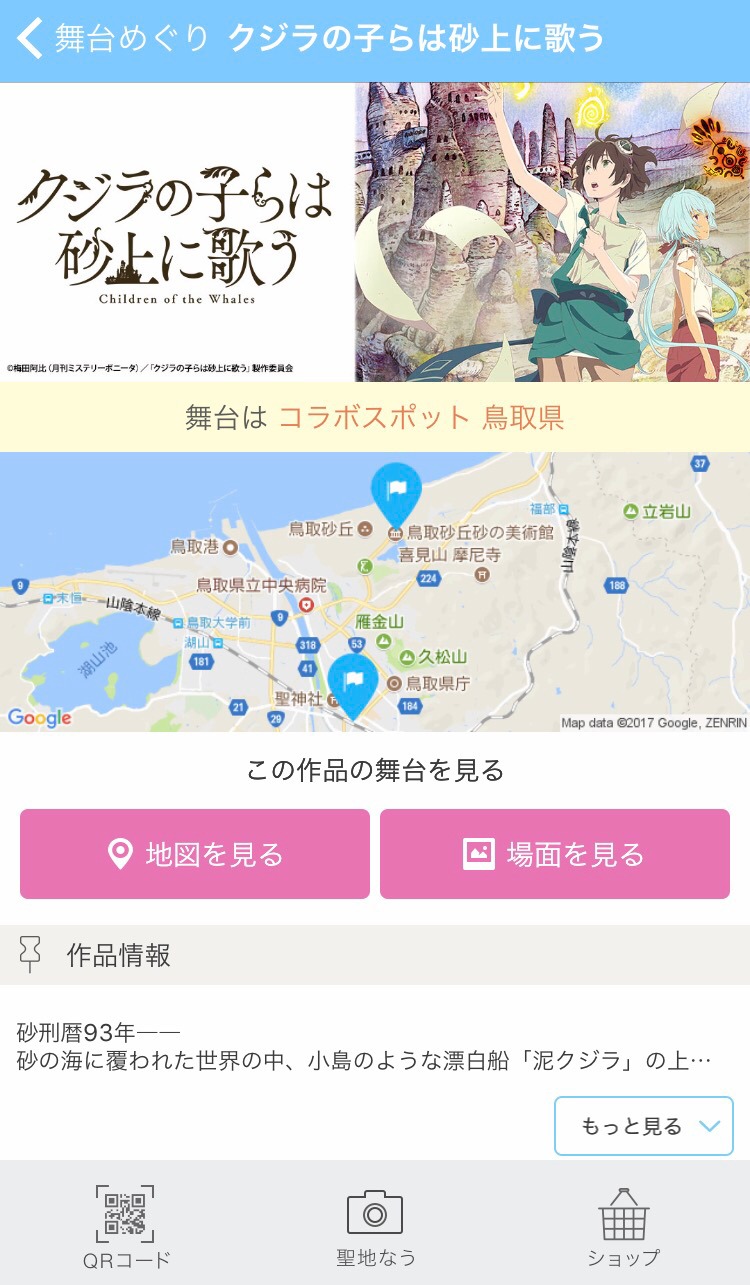This screenshot has height=1285, width=750.
Task: Select the flag pin near 鳥取砂丘砂の美術館
Action: point(396,490)
